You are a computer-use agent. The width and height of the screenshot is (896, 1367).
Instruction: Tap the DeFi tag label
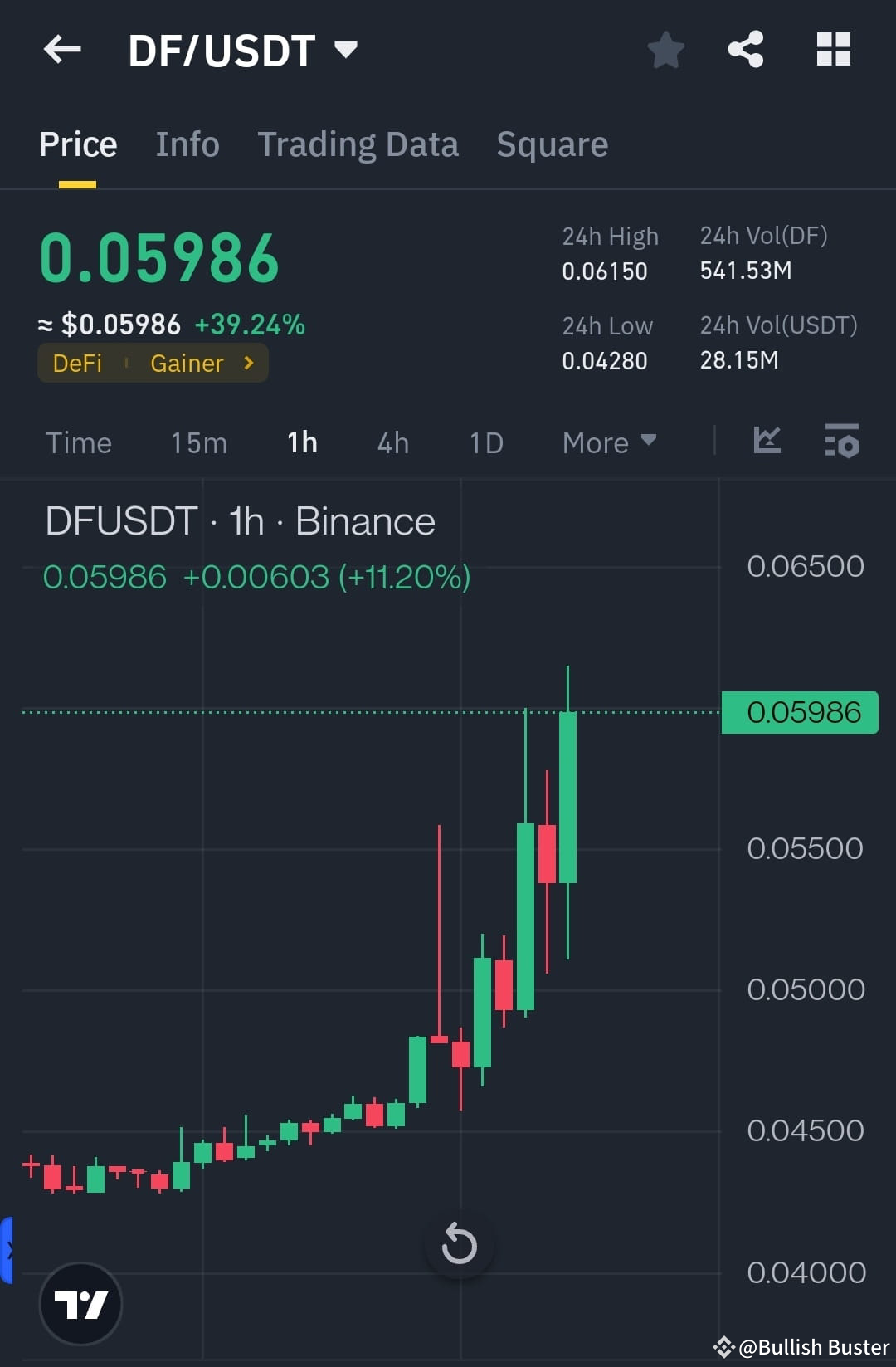point(77,363)
